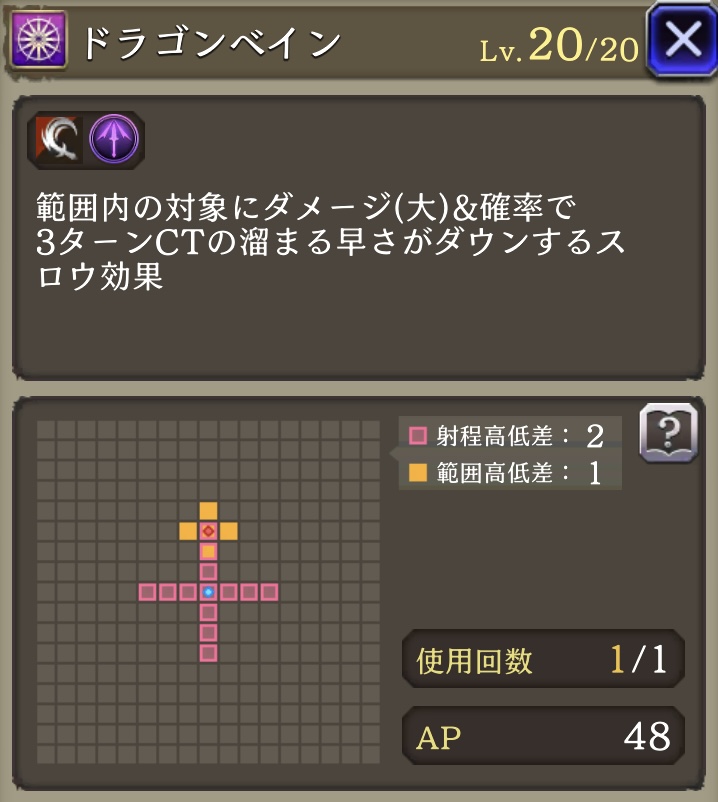Close the ドラゴンベイン skill detail dialog
Viewport: 718px width, 802px height.
coord(681,41)
